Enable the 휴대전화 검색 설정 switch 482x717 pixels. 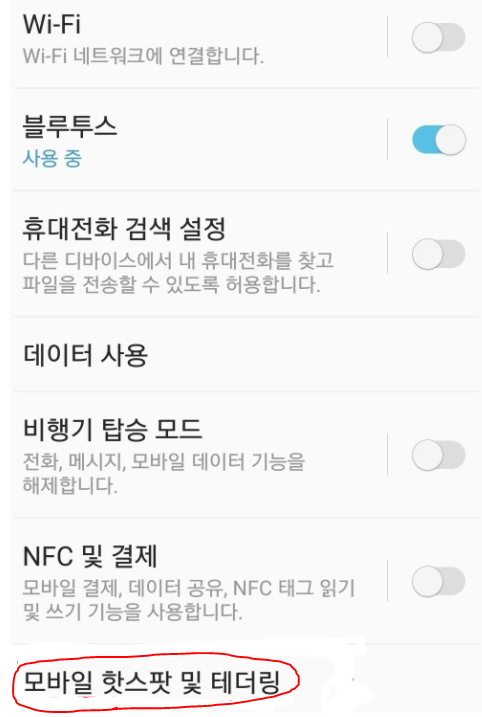point(438,254)
